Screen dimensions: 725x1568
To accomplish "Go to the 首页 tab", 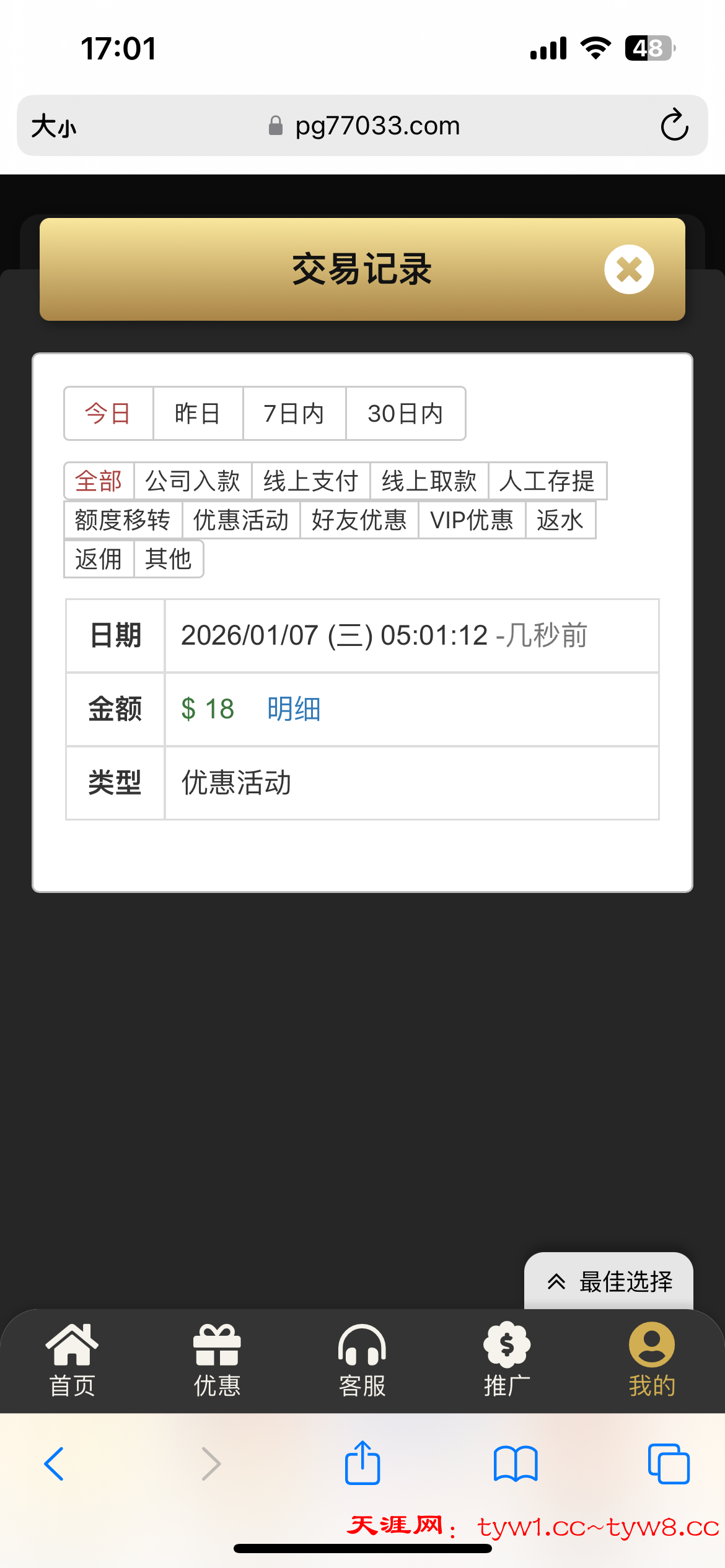I will [x=72, y=1360].
